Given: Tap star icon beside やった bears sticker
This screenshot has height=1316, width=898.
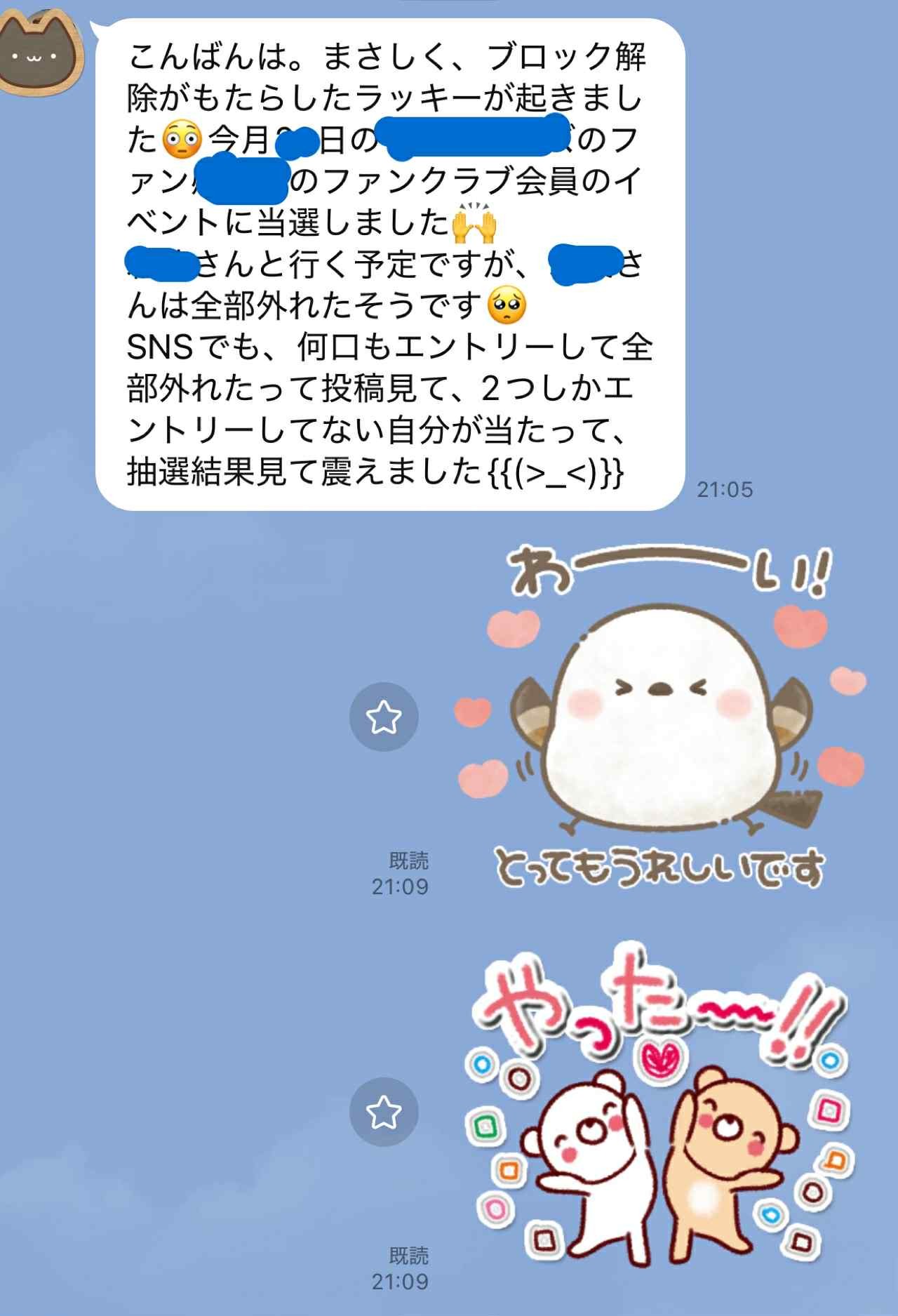Looking at the screenshot, I should tap(384, 1112).
